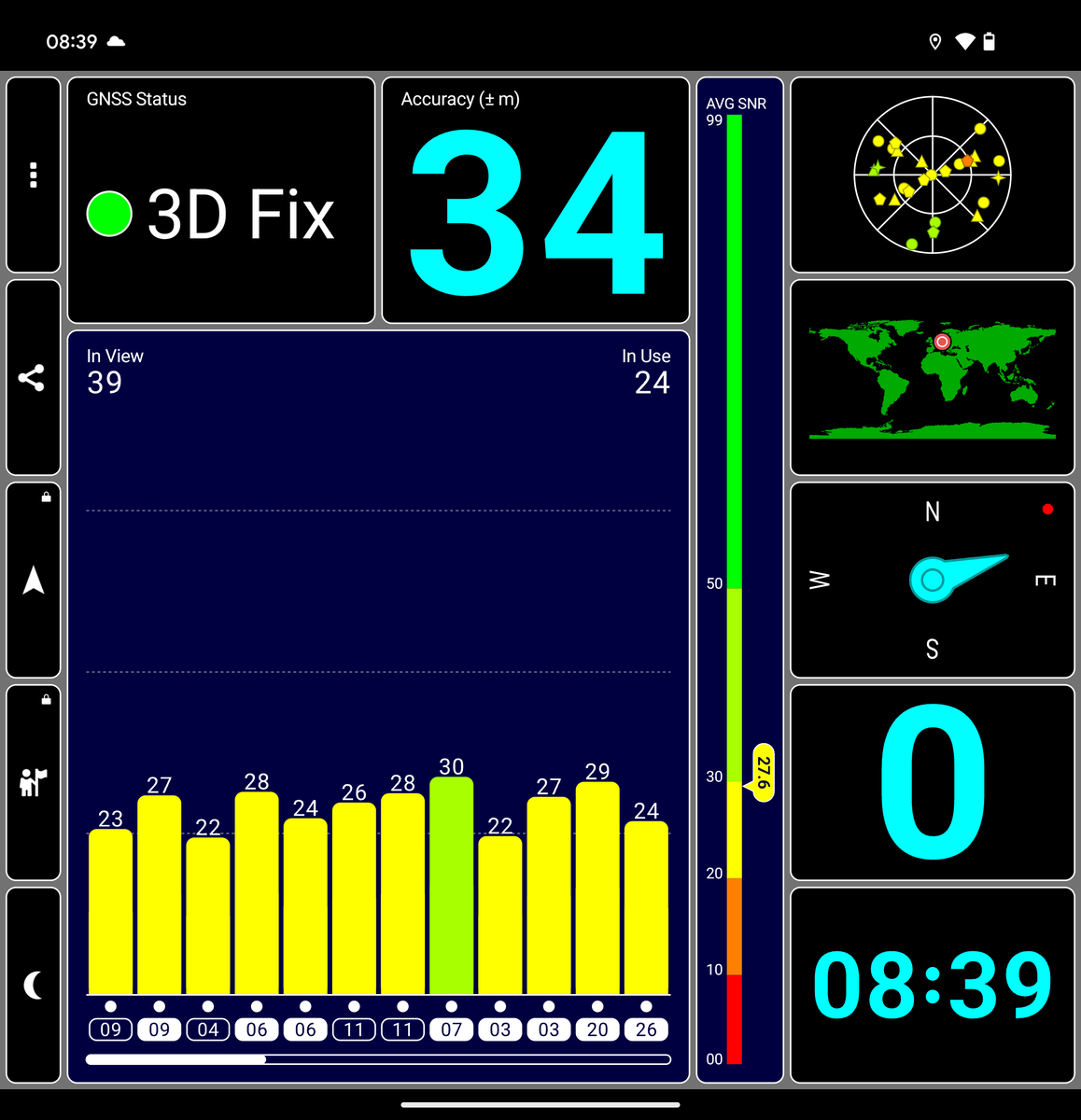The image size is (1081, 1120).
Task: Open the Accuracy tile
Action: [x=536, y=201]
